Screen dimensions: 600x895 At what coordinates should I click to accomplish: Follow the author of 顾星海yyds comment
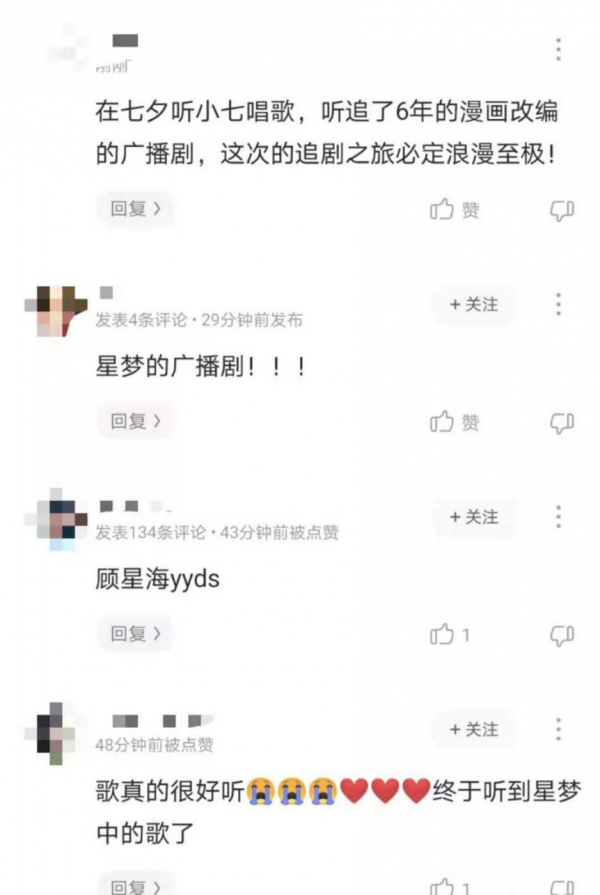click(474, 517)
